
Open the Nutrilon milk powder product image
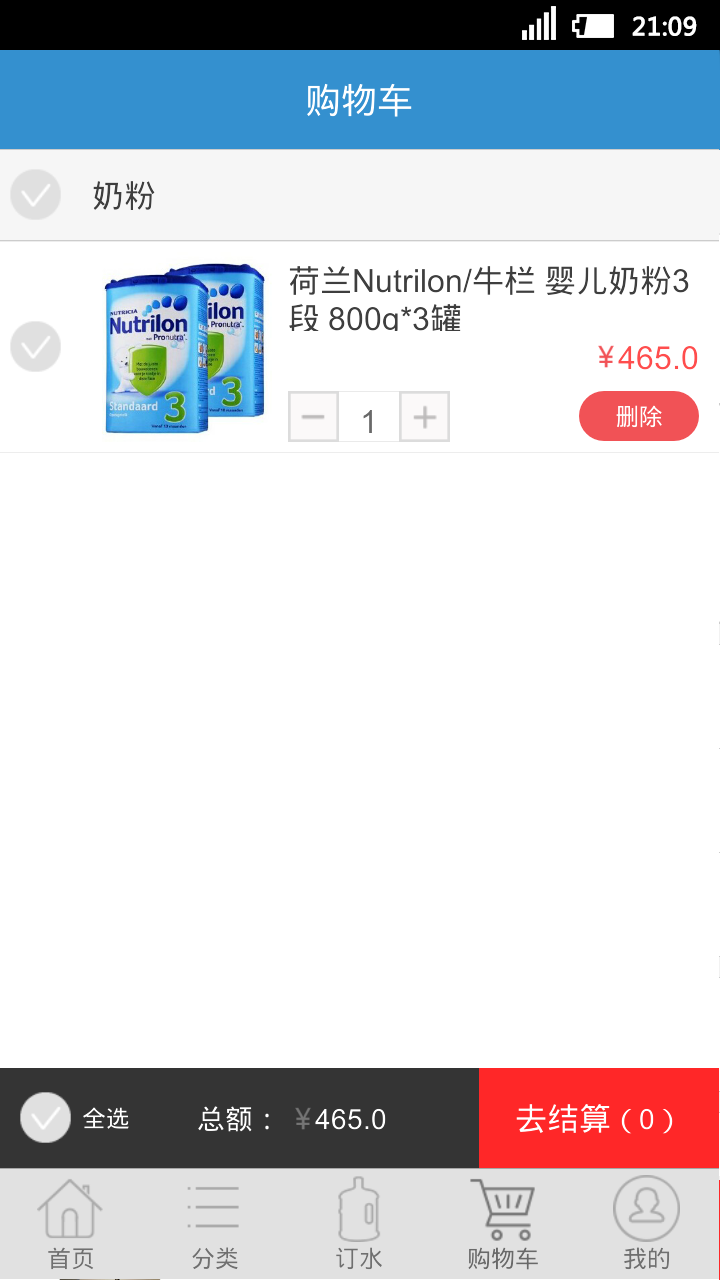tap(185, 348)
